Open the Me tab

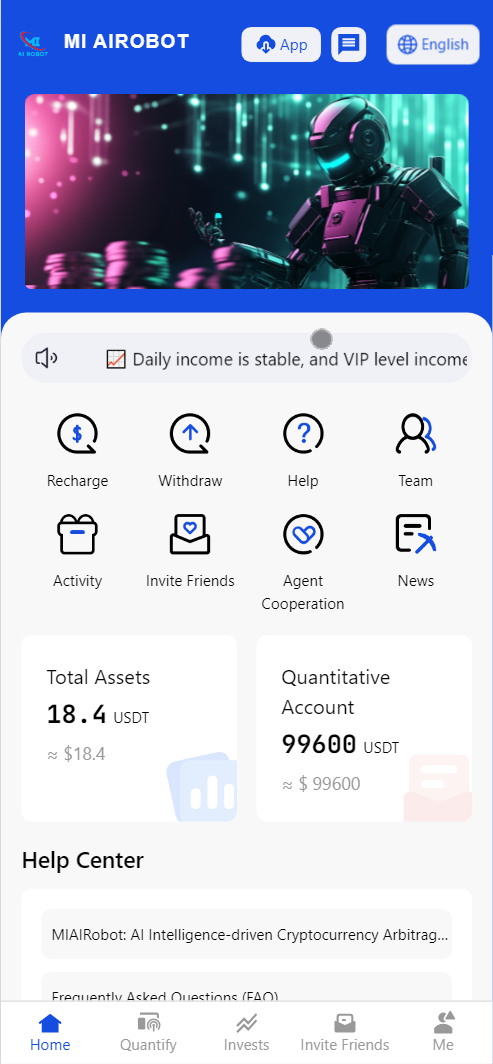tap(443, 1031)
